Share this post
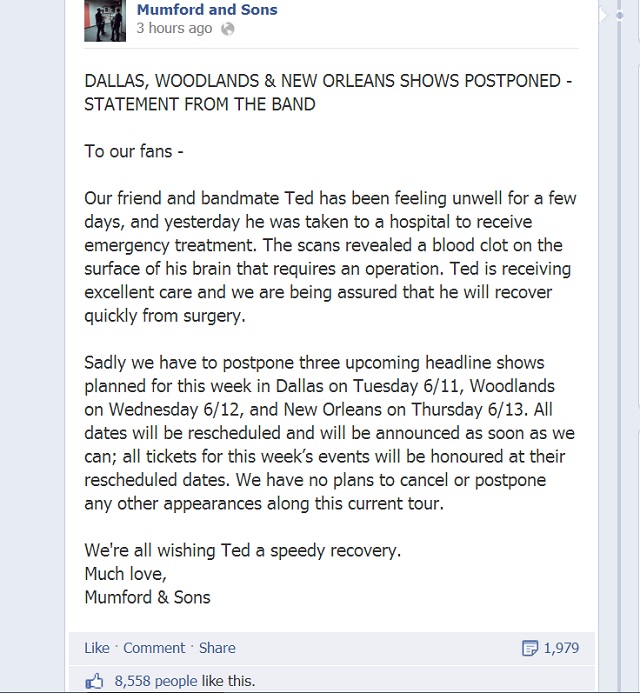Viewport: 640px width, 693px height. [217, 648]
